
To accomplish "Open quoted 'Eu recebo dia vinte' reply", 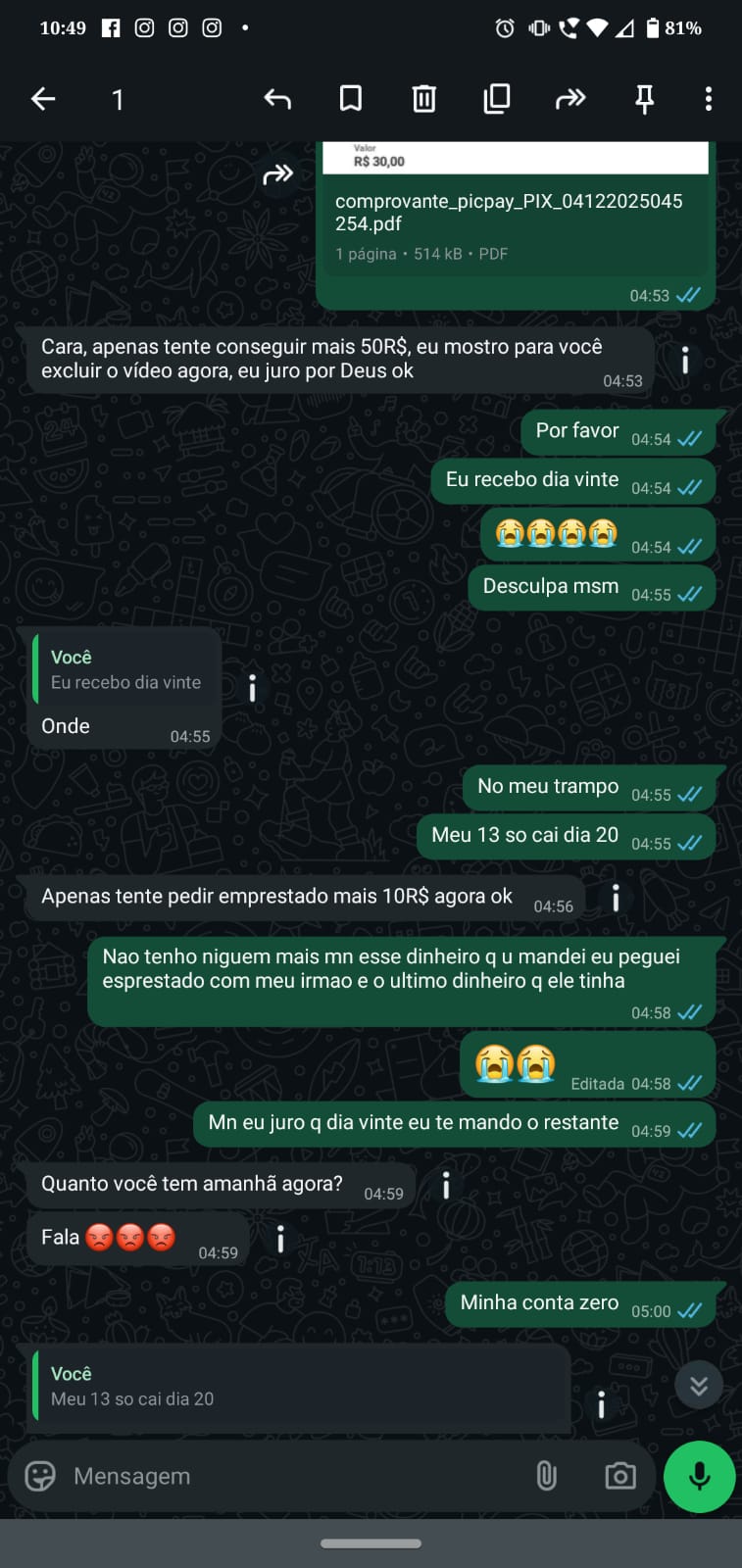I will point(127,670).
